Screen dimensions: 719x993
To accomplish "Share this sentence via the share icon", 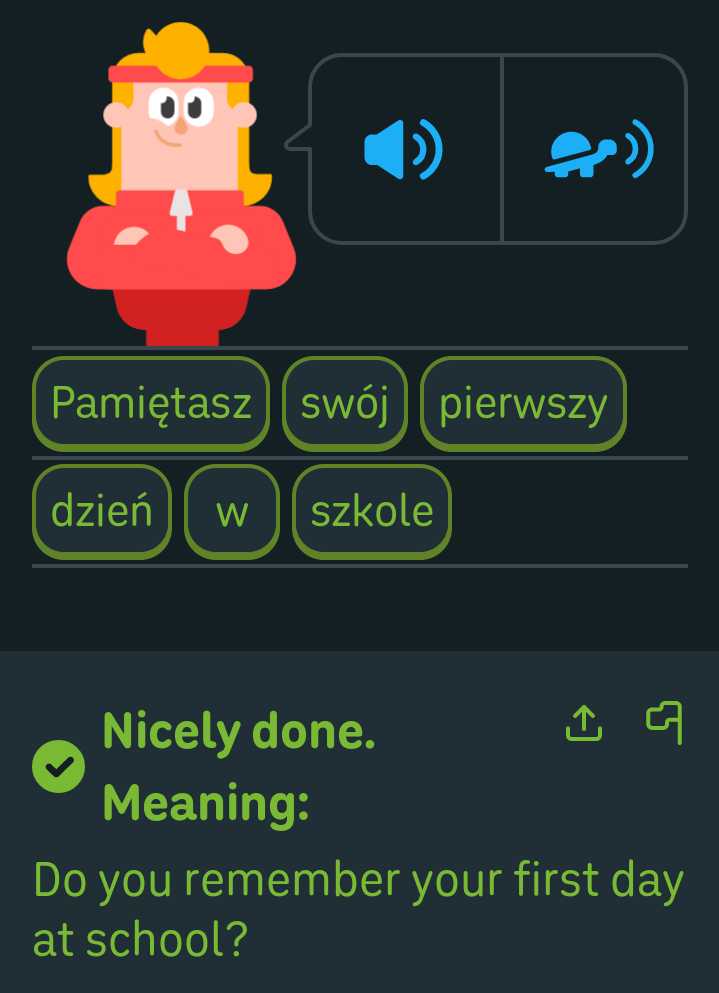I will pos(583,723).
